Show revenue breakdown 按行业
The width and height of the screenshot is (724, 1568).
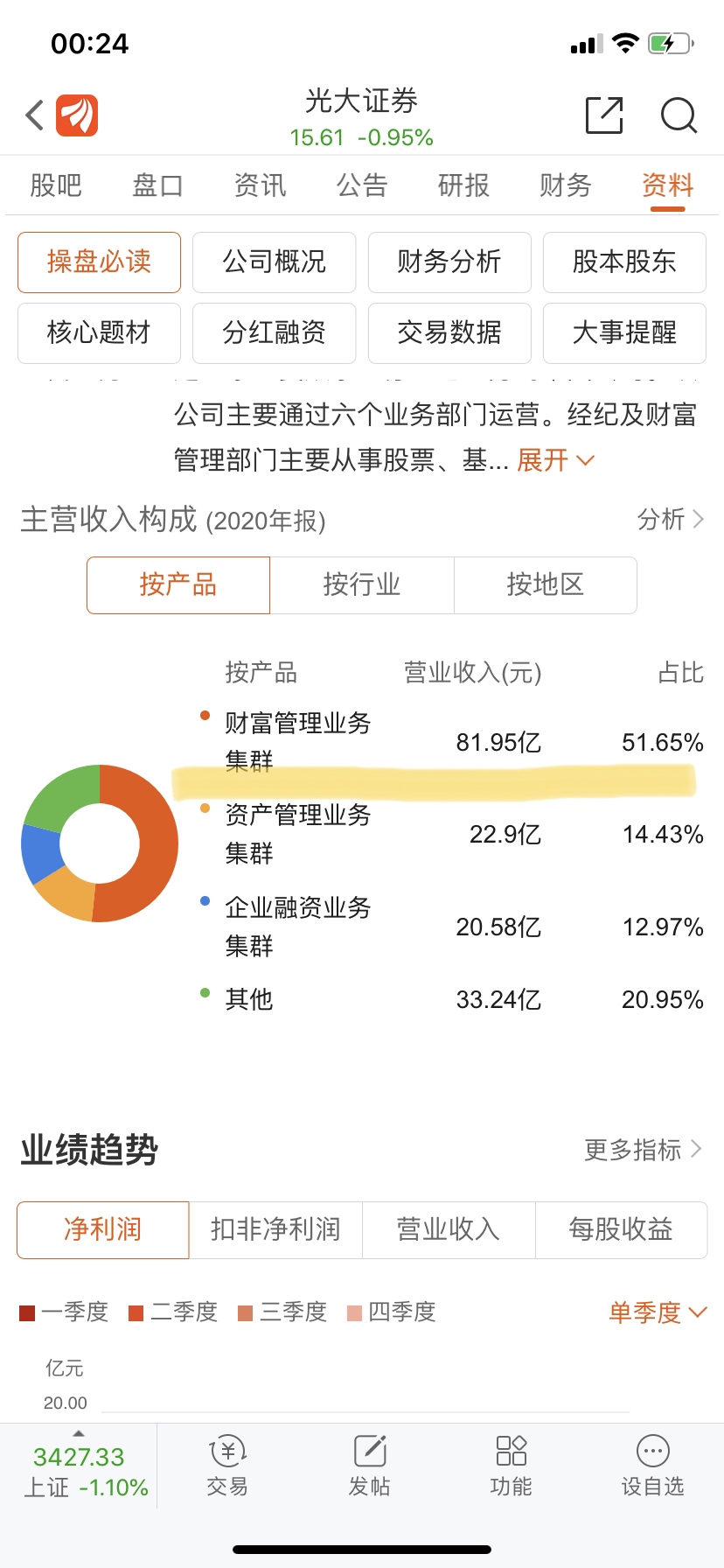[362, 584]
